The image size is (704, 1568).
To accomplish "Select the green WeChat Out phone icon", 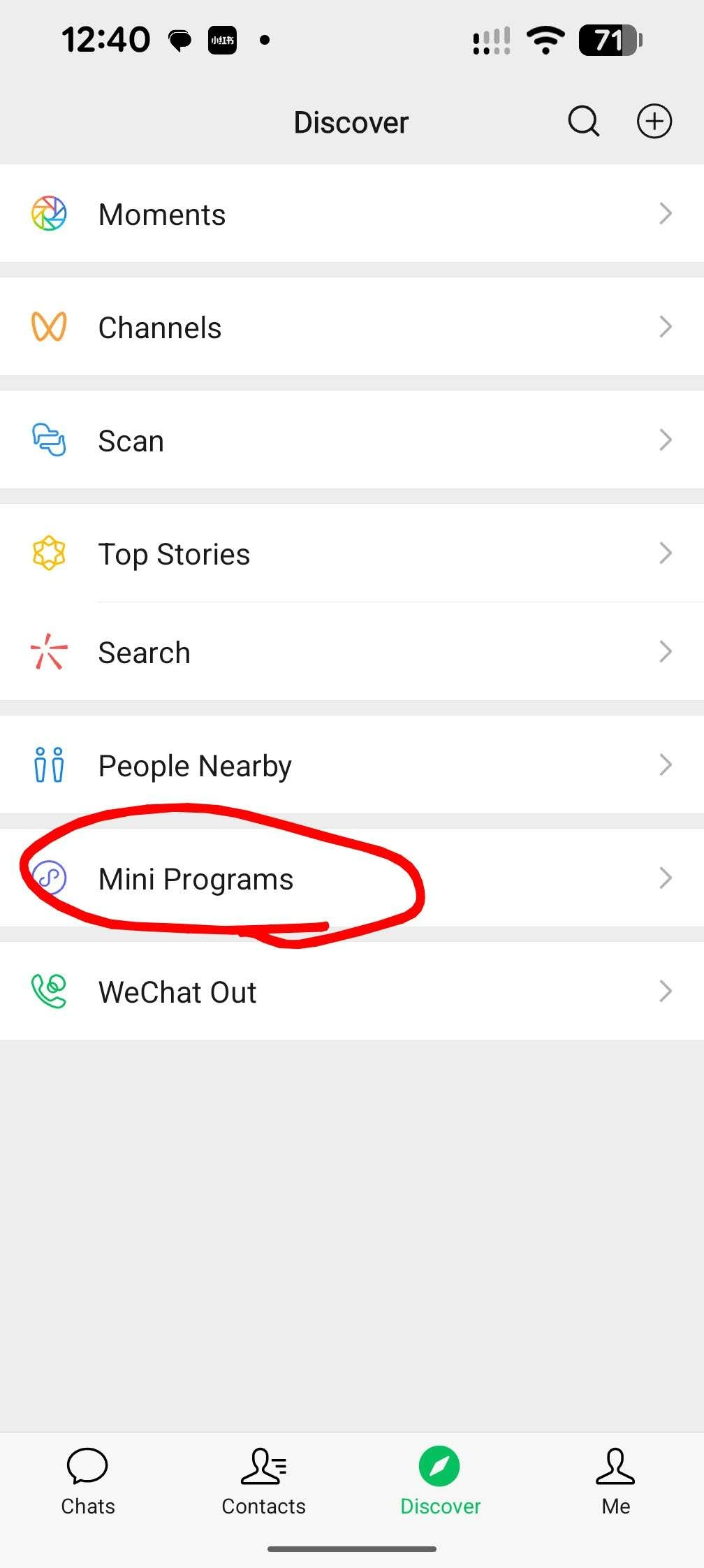I will [x=47, y=991].
